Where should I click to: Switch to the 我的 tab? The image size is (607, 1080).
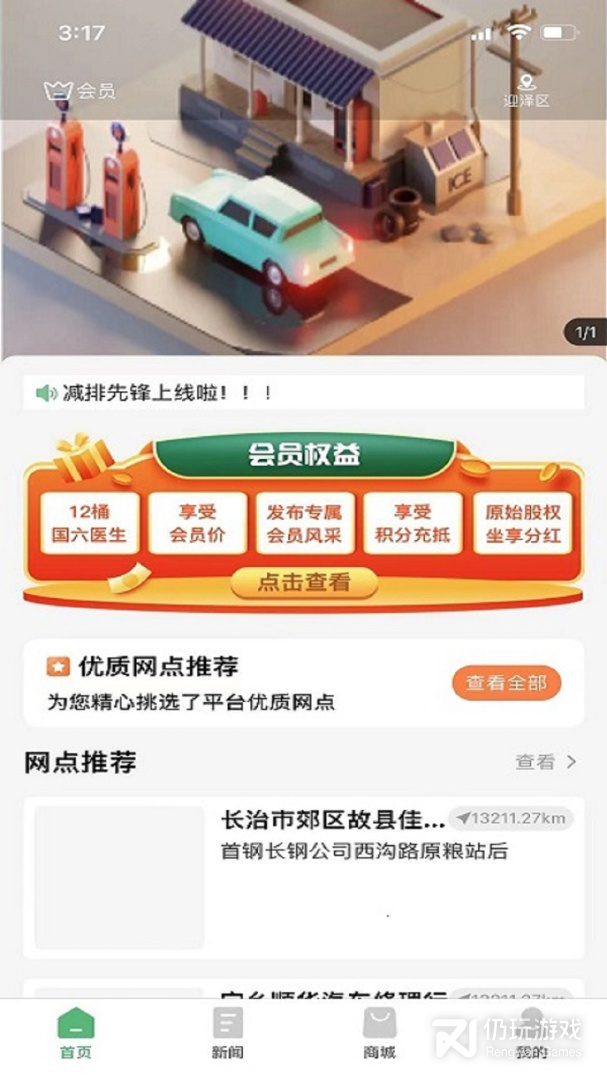[x=531, y=1034]
